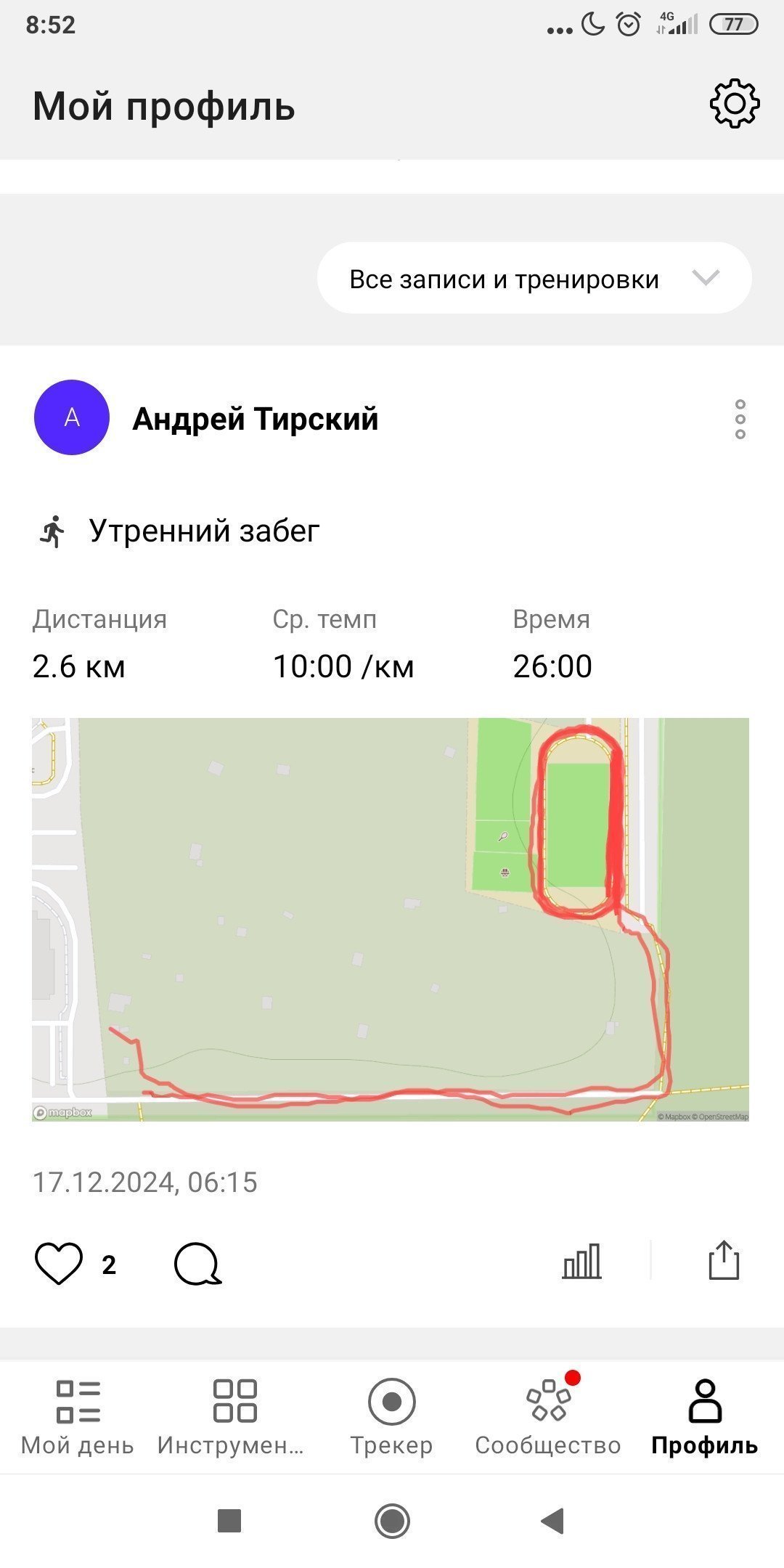Open the workout route map
Screen dimensions: 784x1568
(391, 920)
